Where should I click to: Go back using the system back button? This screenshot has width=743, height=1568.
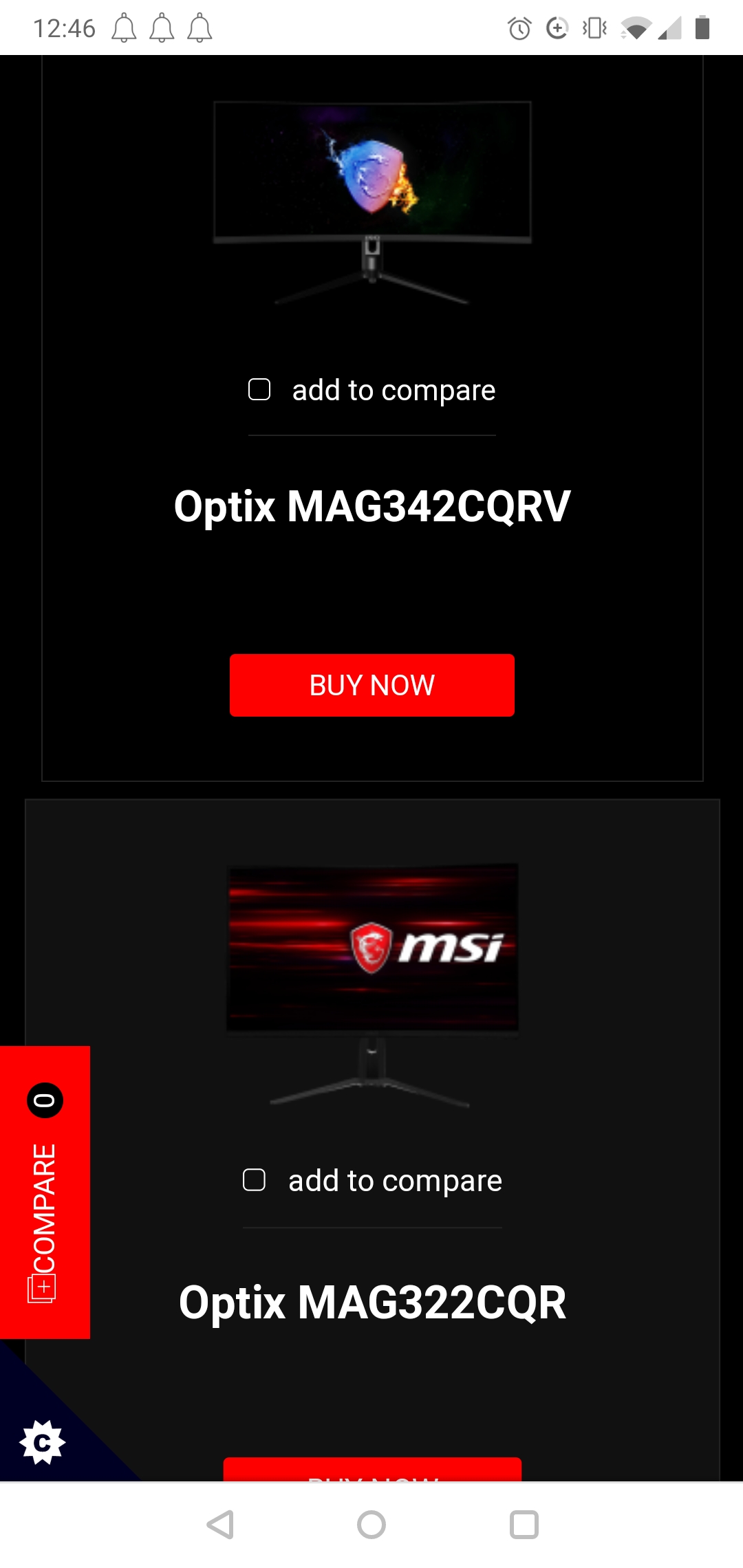(x=221, y=1525)
